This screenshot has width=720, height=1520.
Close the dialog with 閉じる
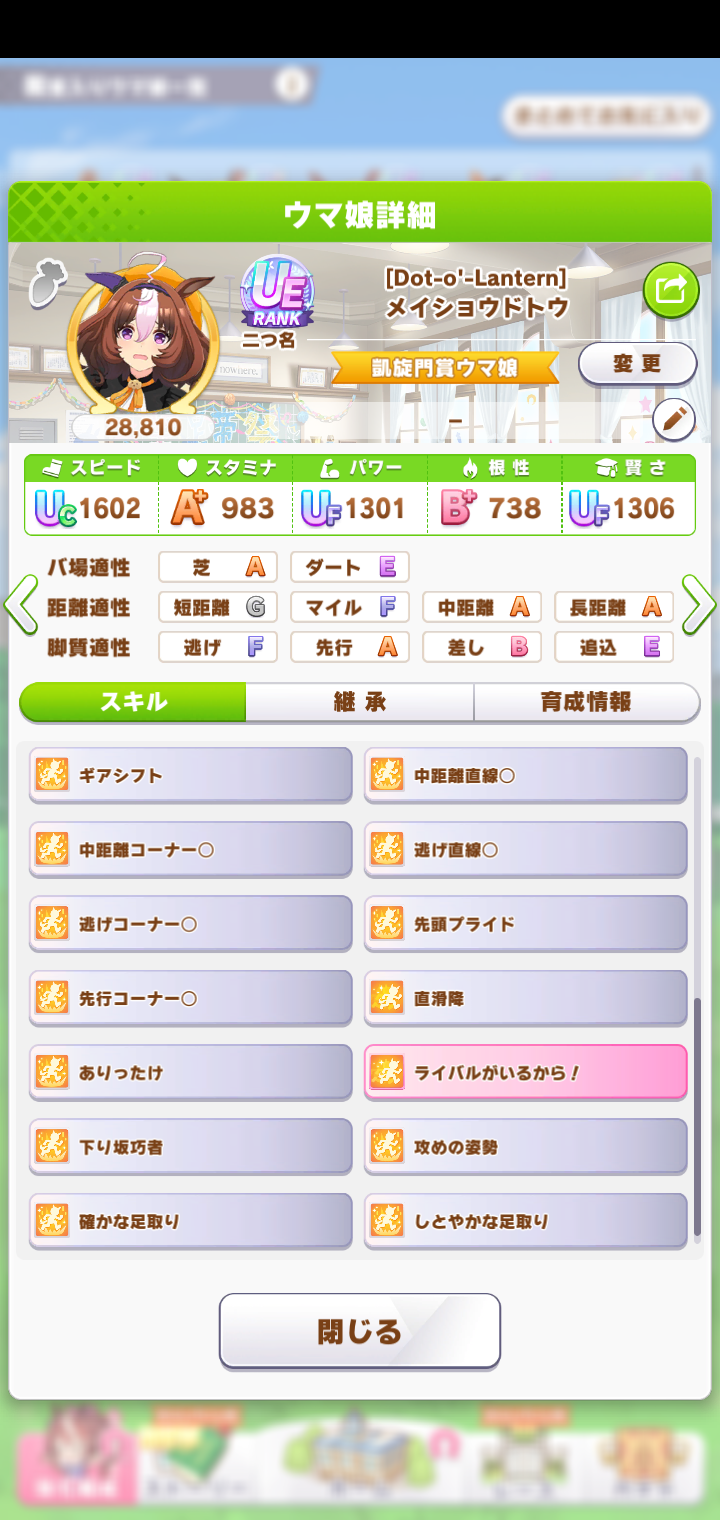pos(359,1331)
